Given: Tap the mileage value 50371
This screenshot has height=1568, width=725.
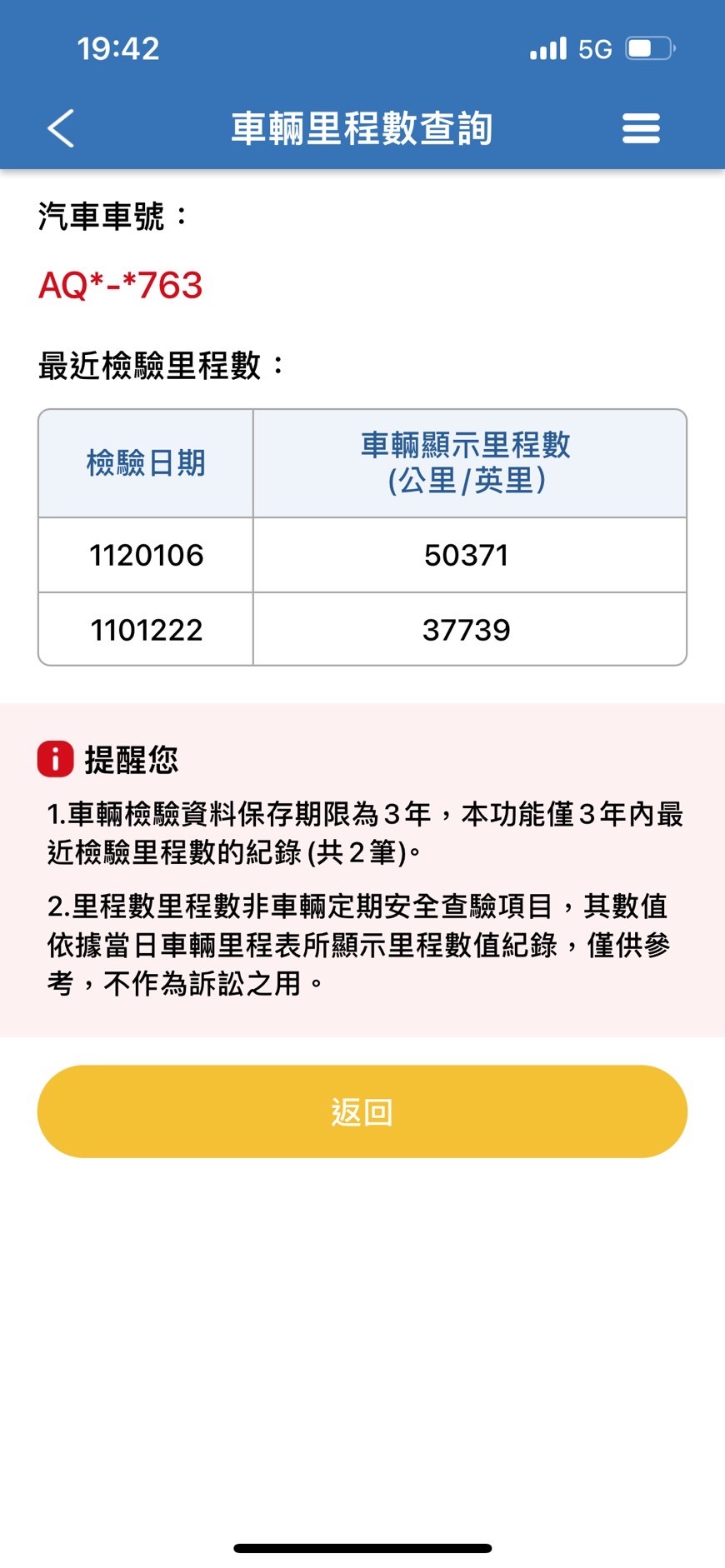Looking at the screenshot, I should [469, 556].
